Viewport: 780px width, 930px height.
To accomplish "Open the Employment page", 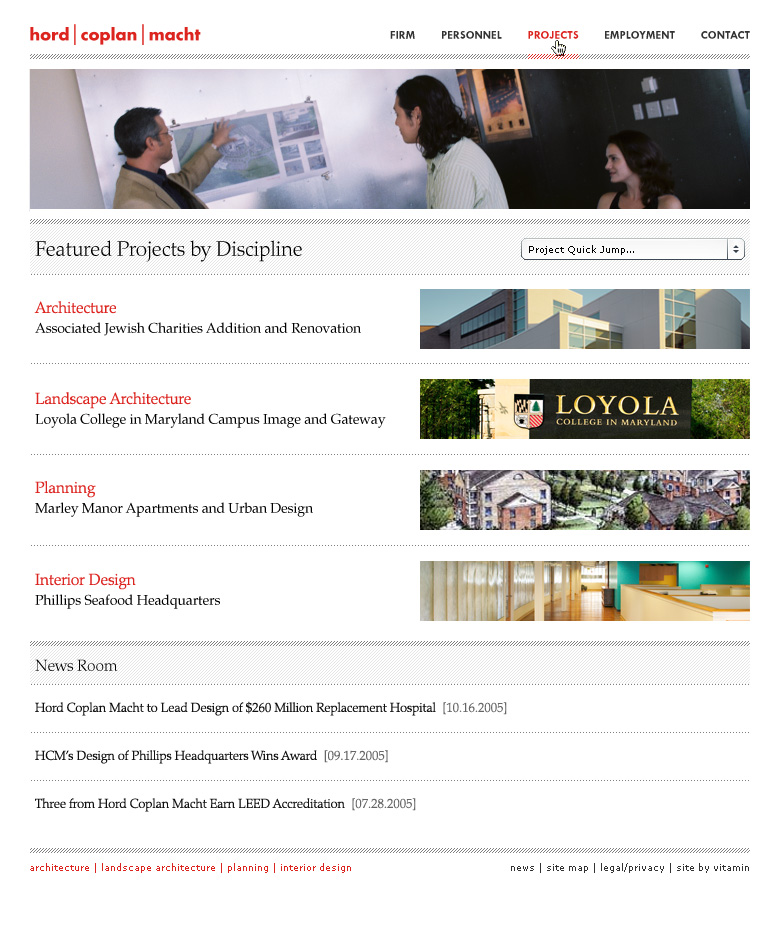I will (x=639, y=35).
